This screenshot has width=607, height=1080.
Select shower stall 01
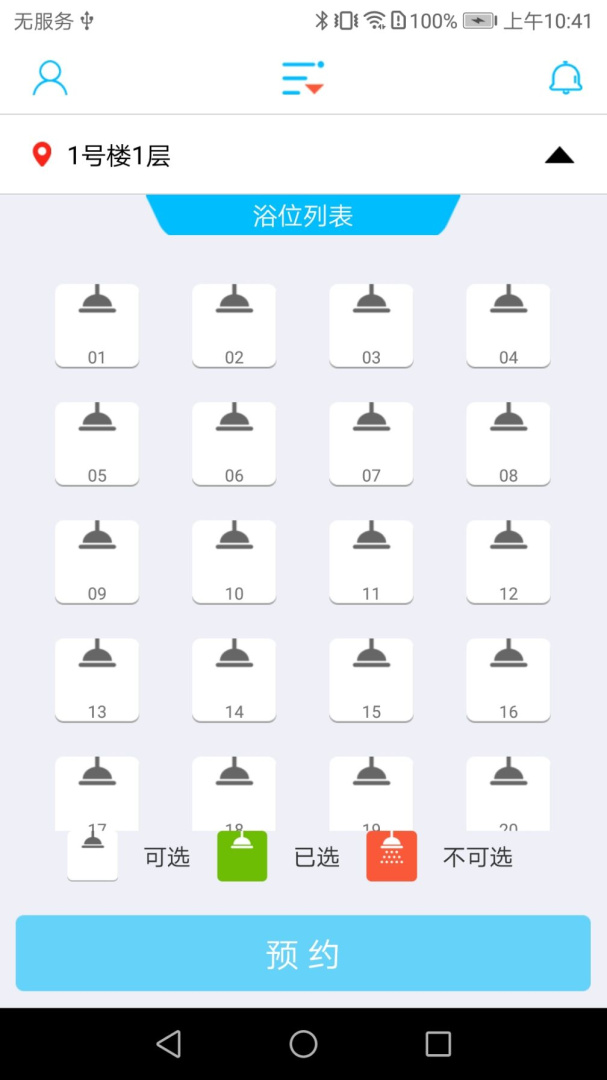tap(97, 325)
